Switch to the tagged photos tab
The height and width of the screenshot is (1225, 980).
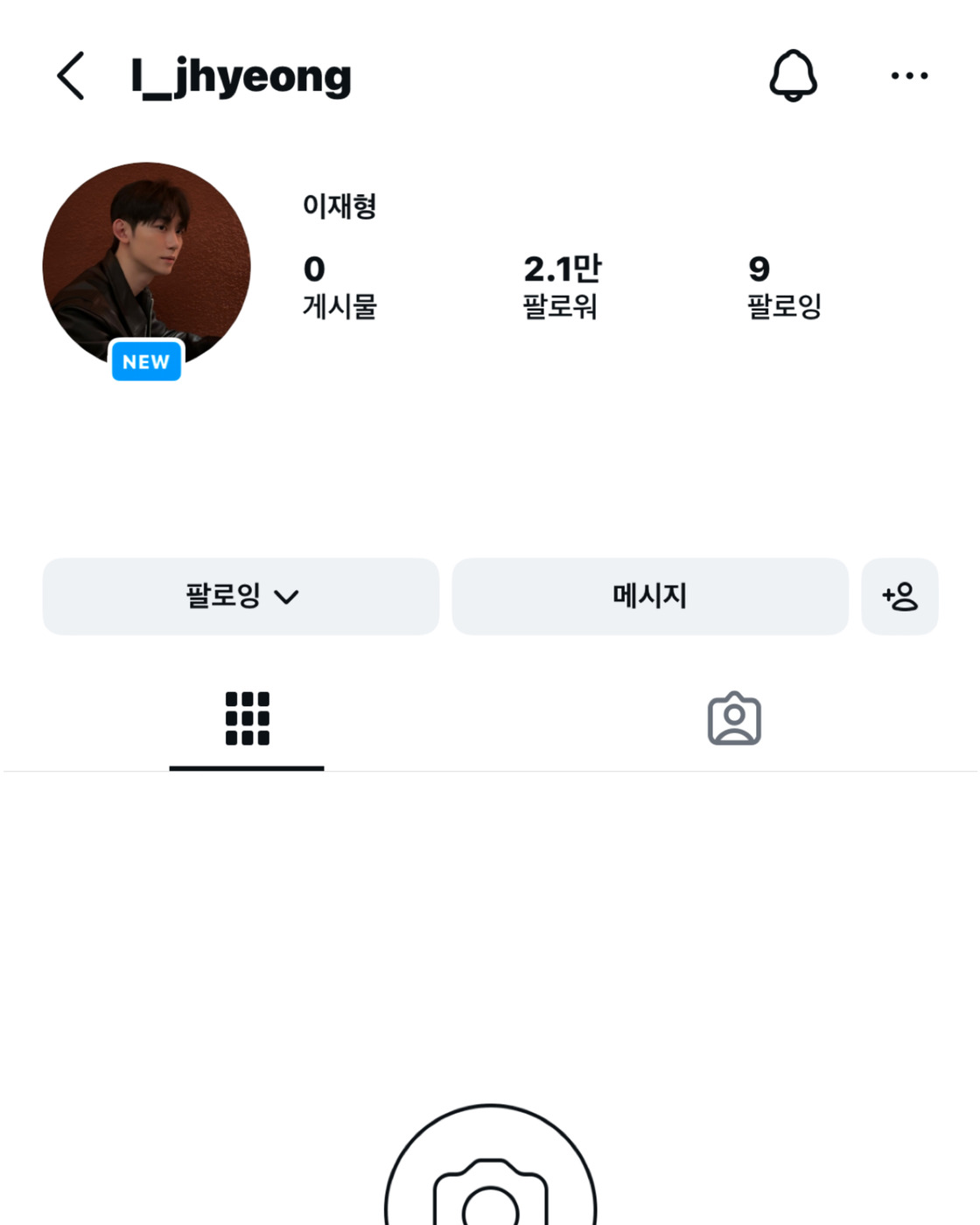pyautogui.click(x=734, y=719)
